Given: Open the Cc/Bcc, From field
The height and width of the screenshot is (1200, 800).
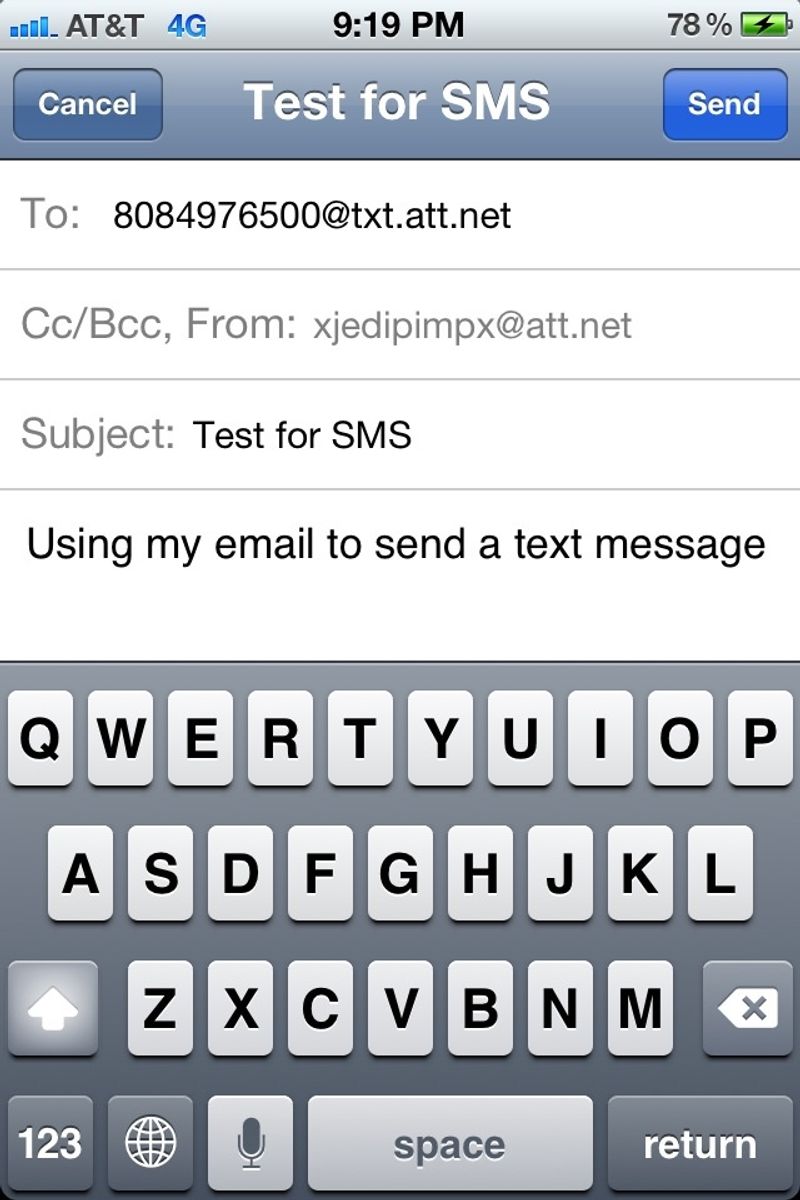Looking at the screenshot, I should [400, 325].
